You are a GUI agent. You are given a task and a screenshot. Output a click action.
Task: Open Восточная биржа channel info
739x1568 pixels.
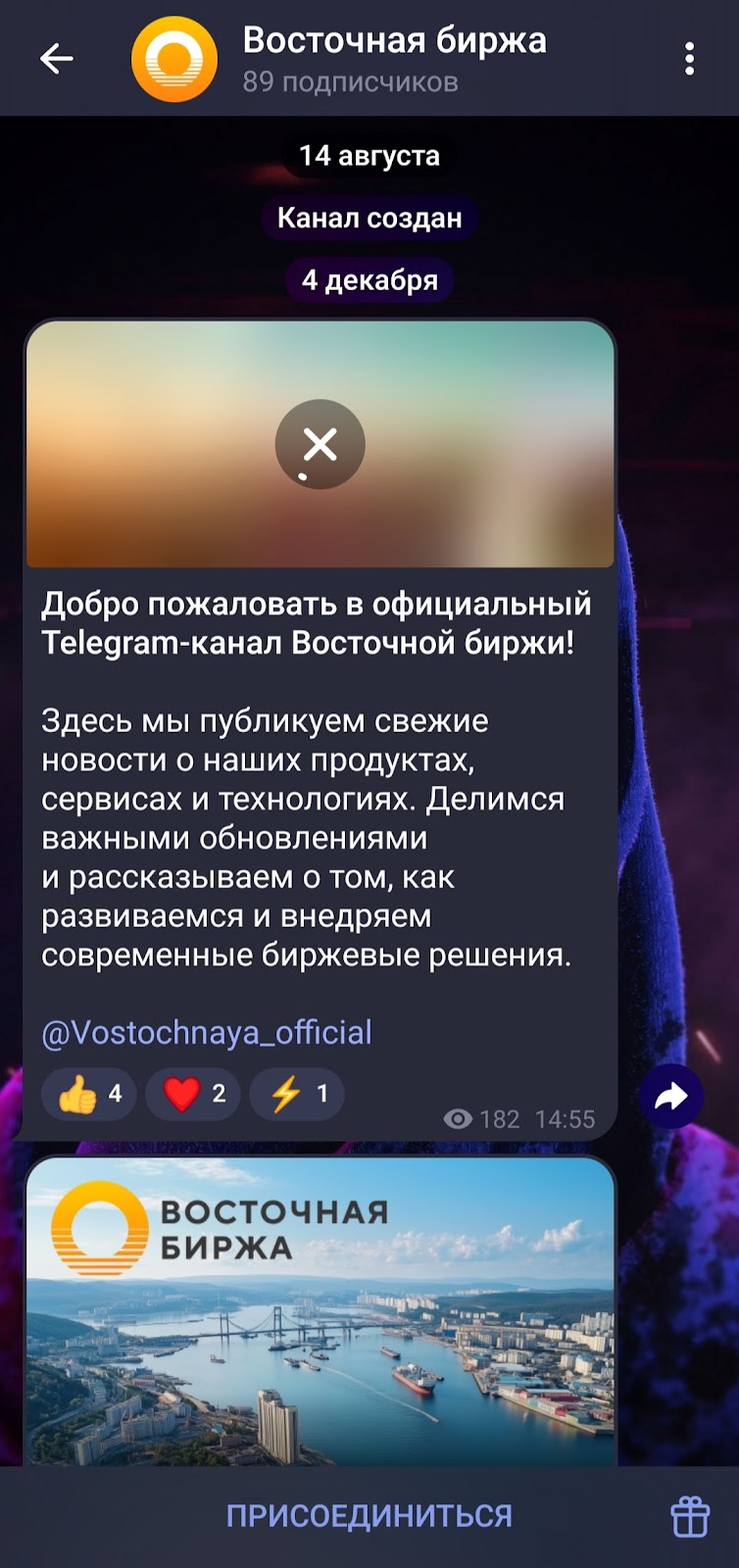pyautogui.click(x=394, y=59)
